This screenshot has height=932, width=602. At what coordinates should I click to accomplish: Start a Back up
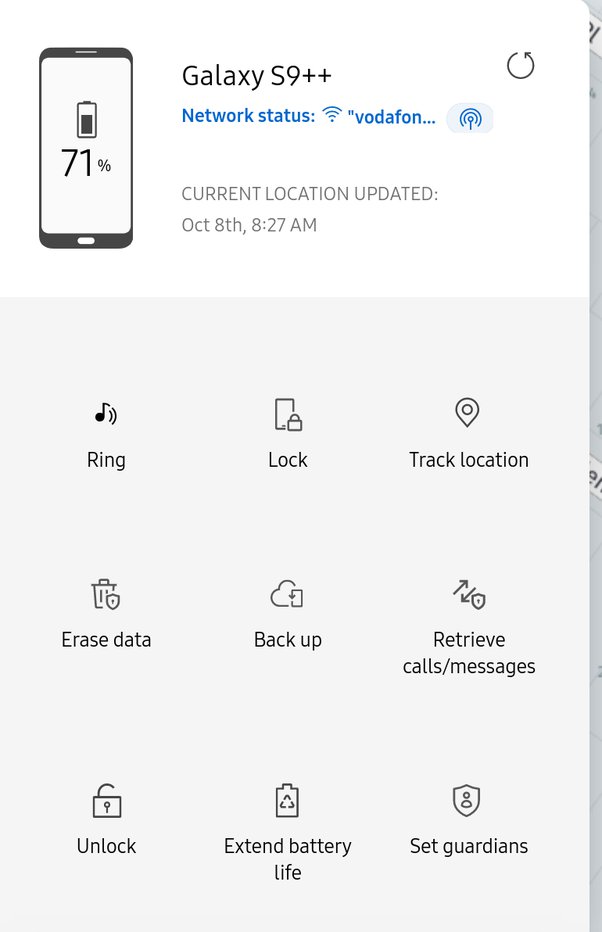[288, 614]
